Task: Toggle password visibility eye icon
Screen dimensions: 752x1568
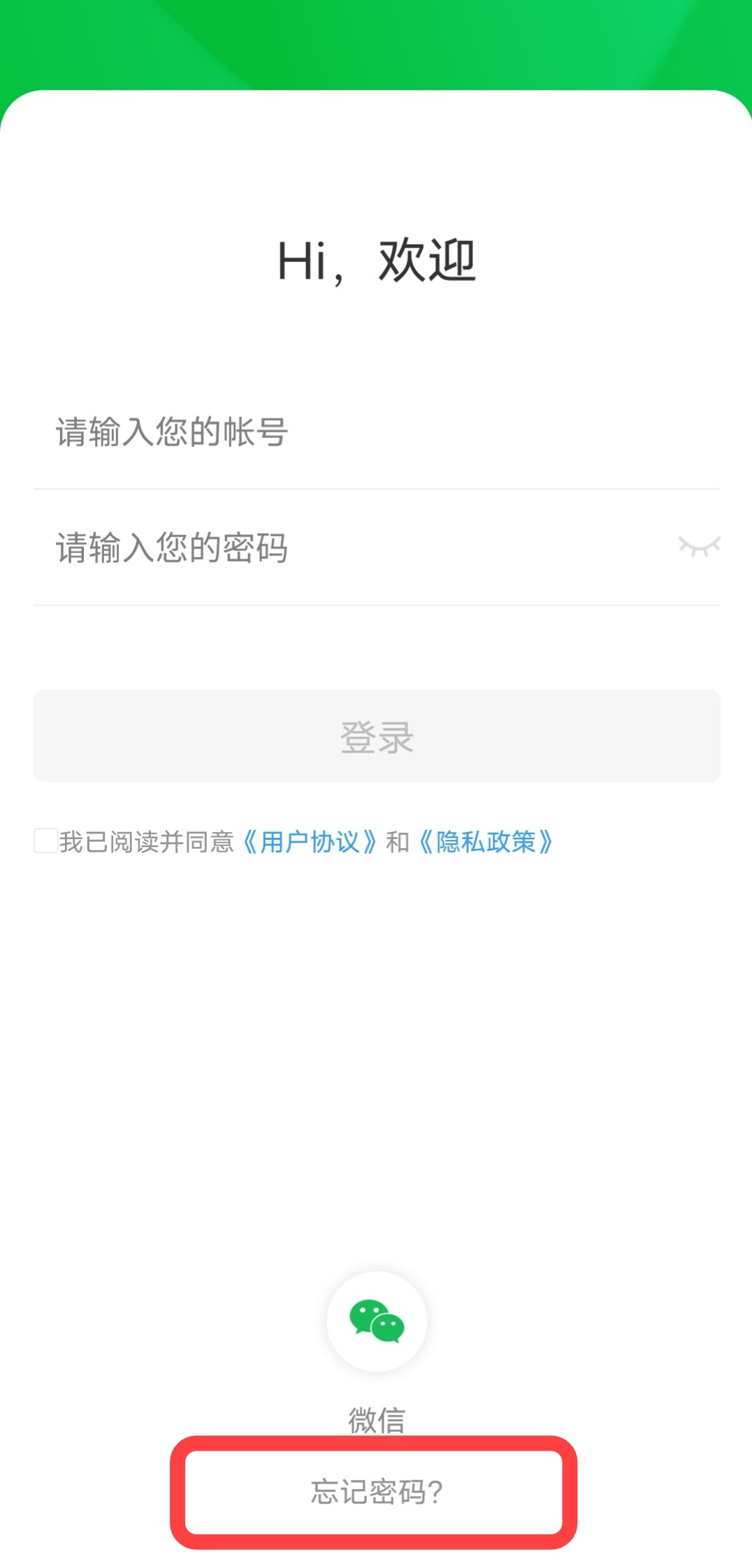Action: point(699,546)
